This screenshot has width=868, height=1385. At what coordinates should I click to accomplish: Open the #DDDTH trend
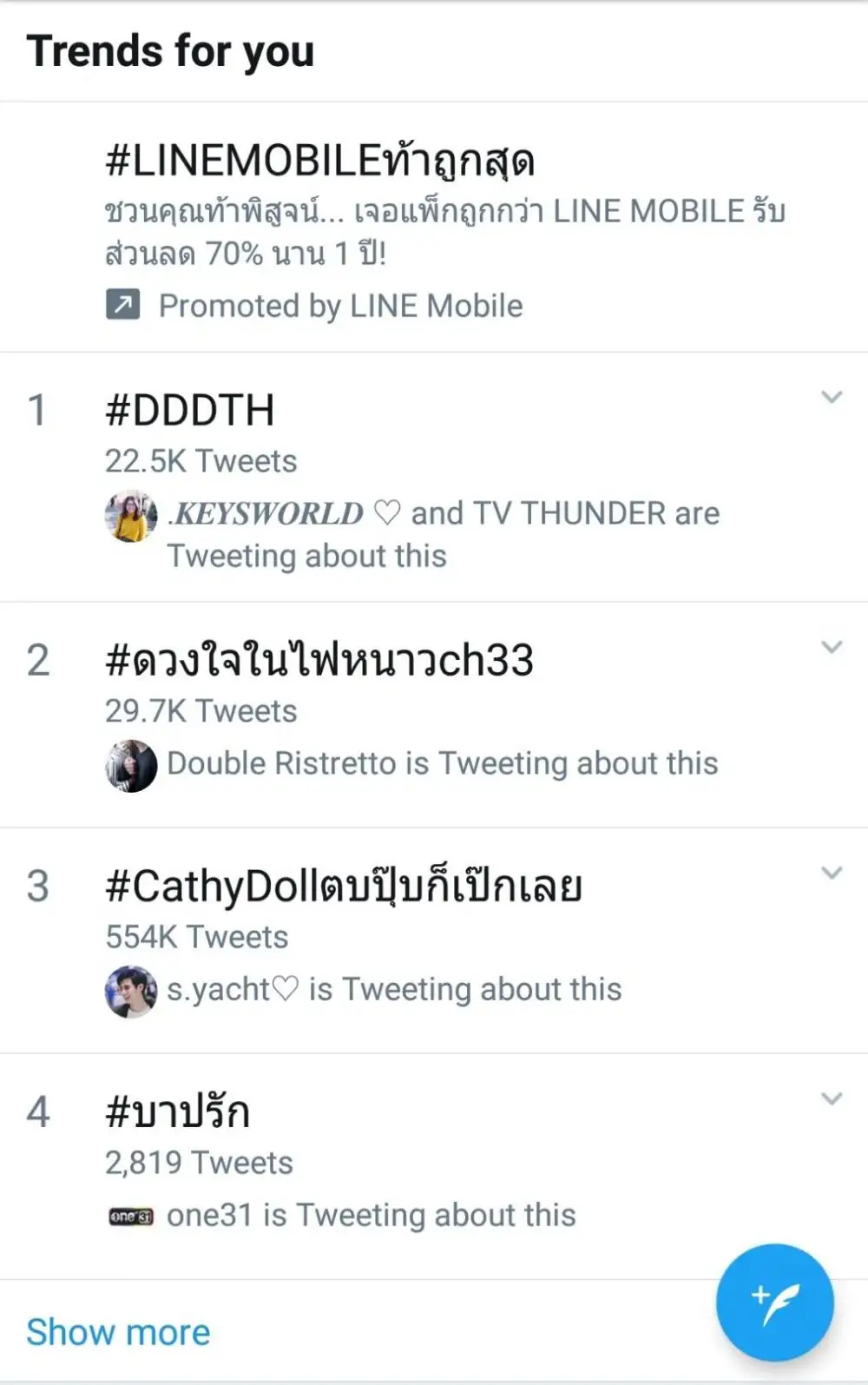[x=190, y=410]
